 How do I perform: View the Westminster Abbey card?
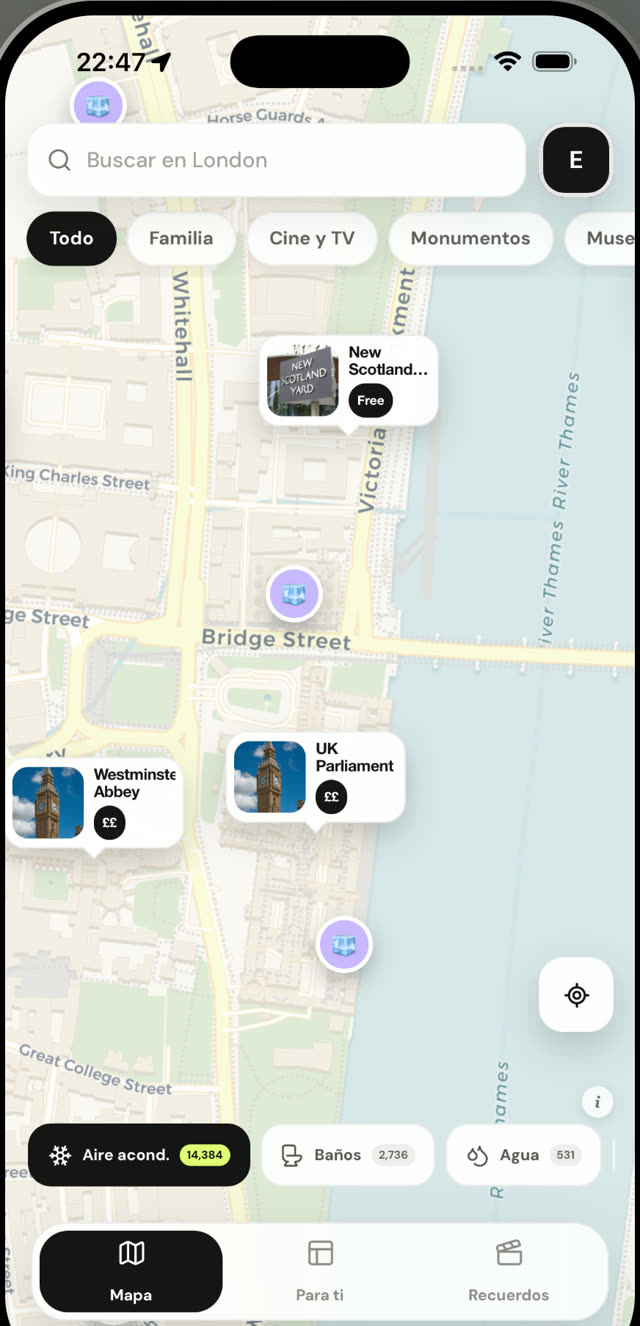[94, 803]
